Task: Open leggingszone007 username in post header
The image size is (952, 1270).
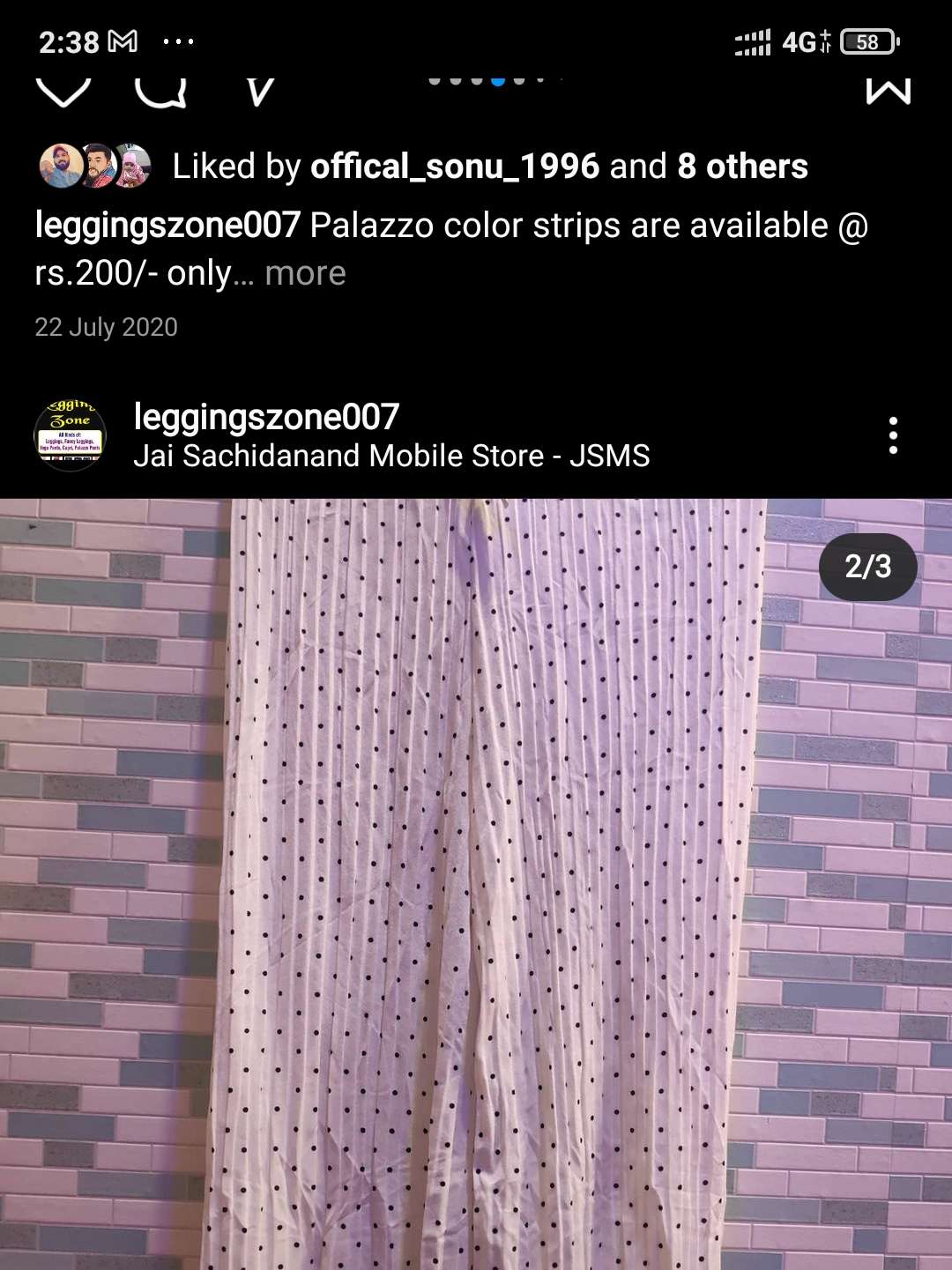Action: click(x=266, y=417)
